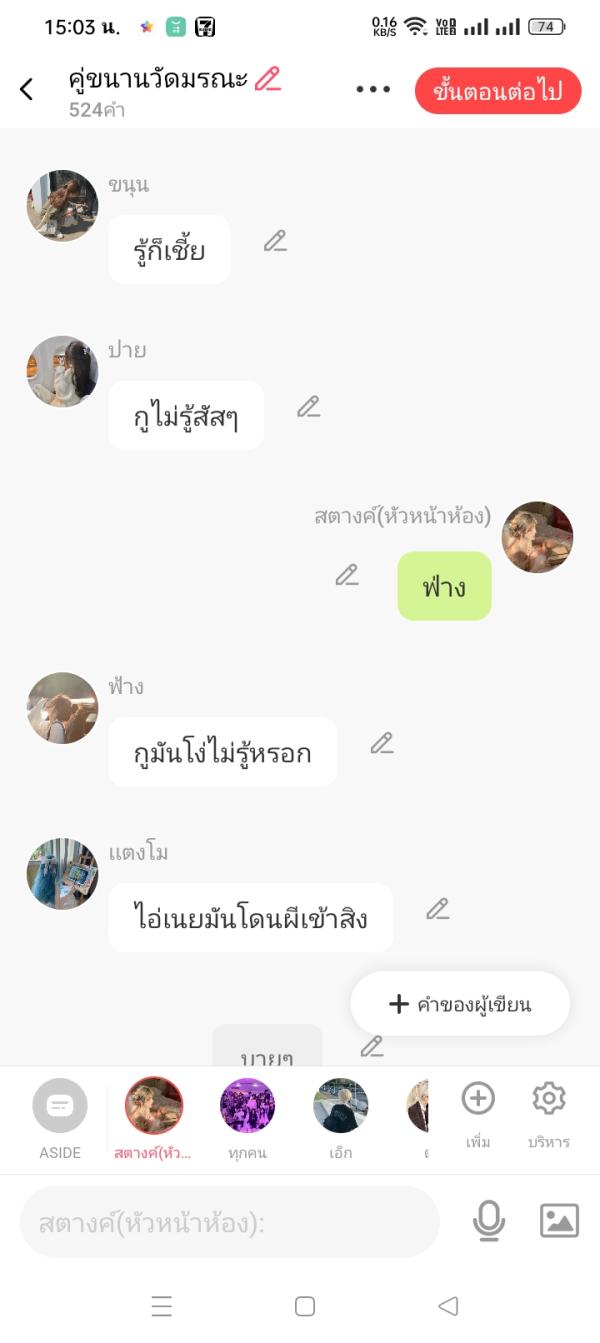Add author's words with คำของผู้เขียน
Viewport: 600px width, 1343px height.
pyautogui.click(x=460, y=1004)
